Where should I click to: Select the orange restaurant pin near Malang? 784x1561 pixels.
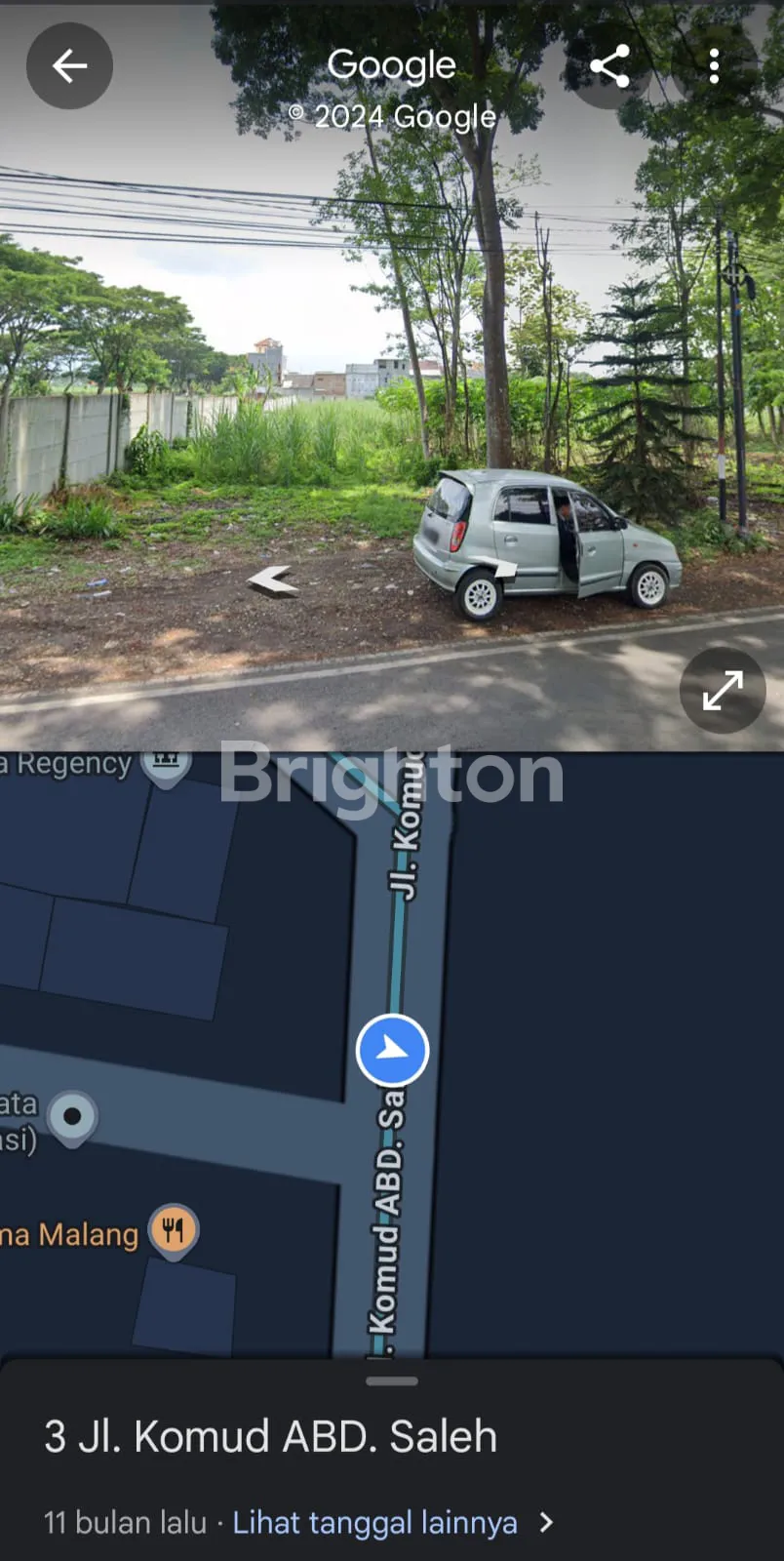[173, 1231]
